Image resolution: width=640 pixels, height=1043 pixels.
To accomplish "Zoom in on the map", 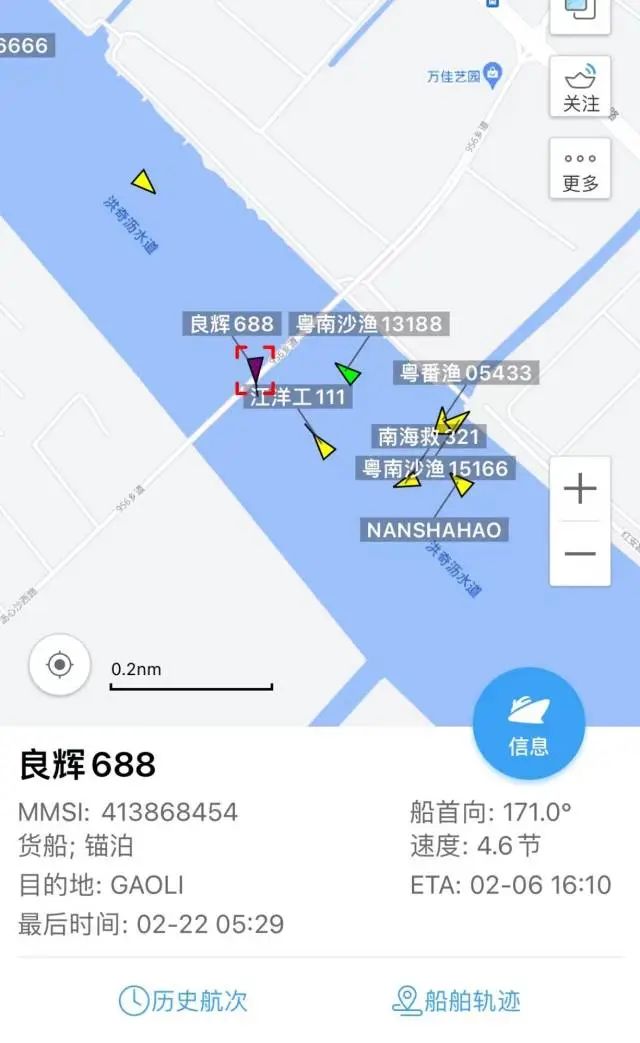I will [x=580, y=489].
